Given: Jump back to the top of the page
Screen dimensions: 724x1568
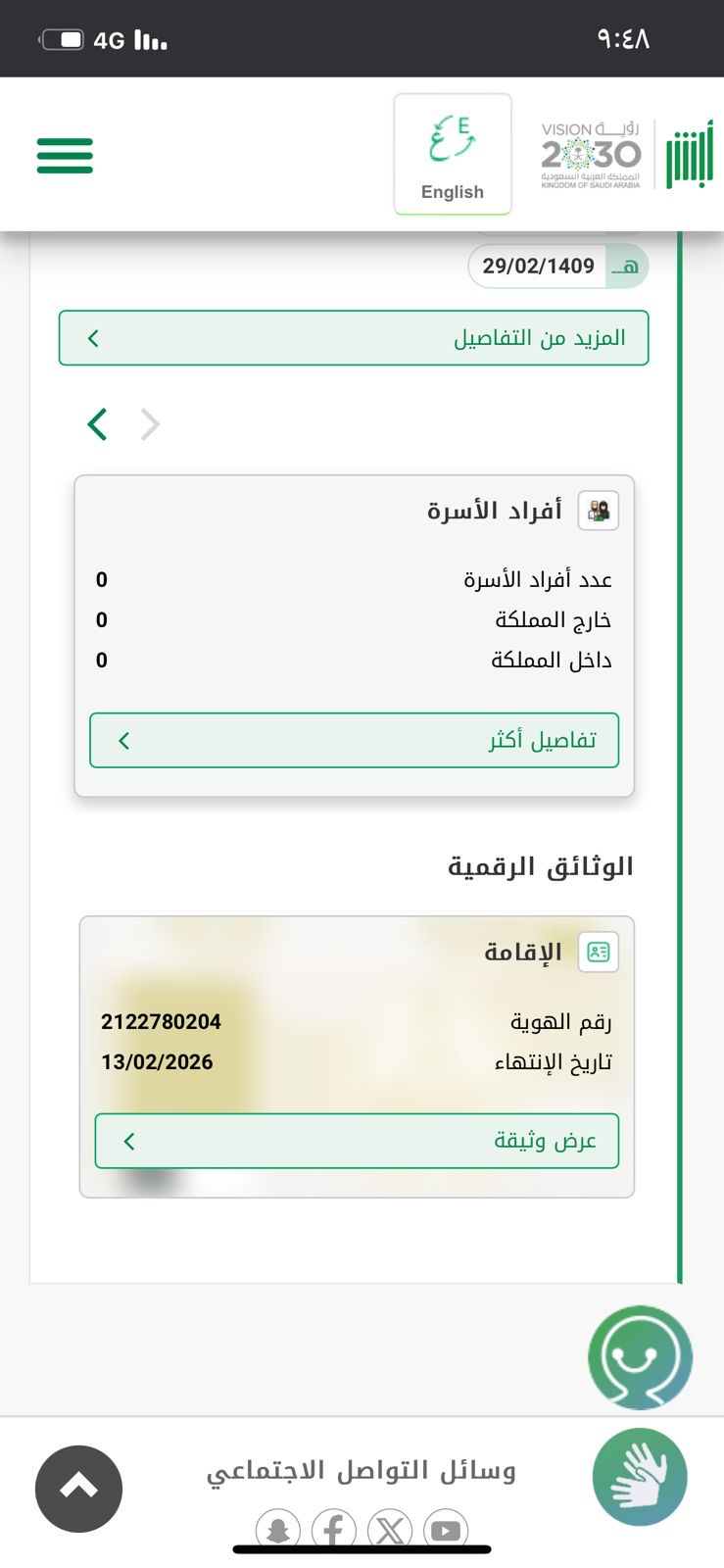Looking at the screenshot, I should point(78,1488).
